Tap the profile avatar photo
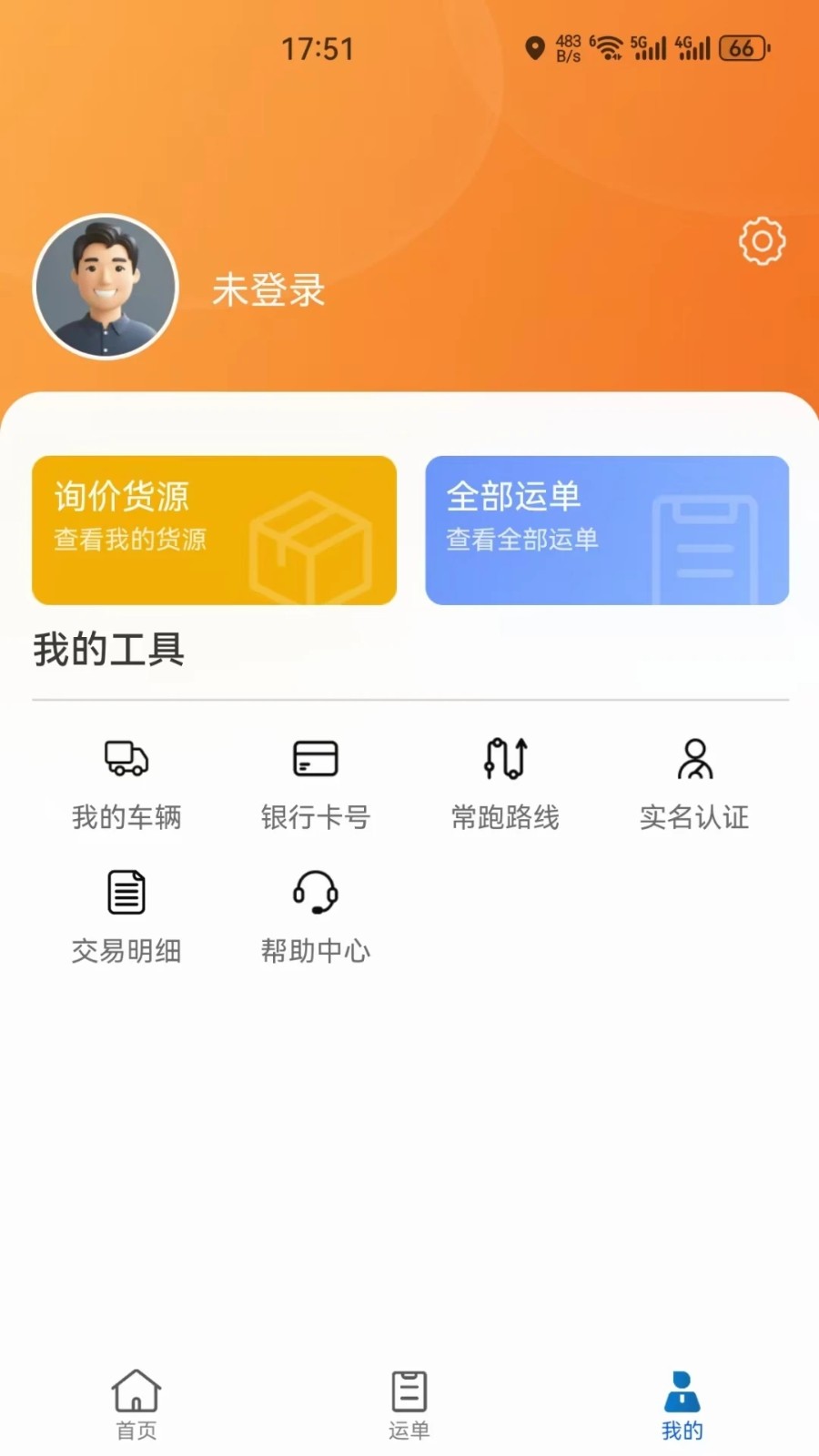Image resolution: width=819 pixels, height=1456 pixels. [106, 287]
